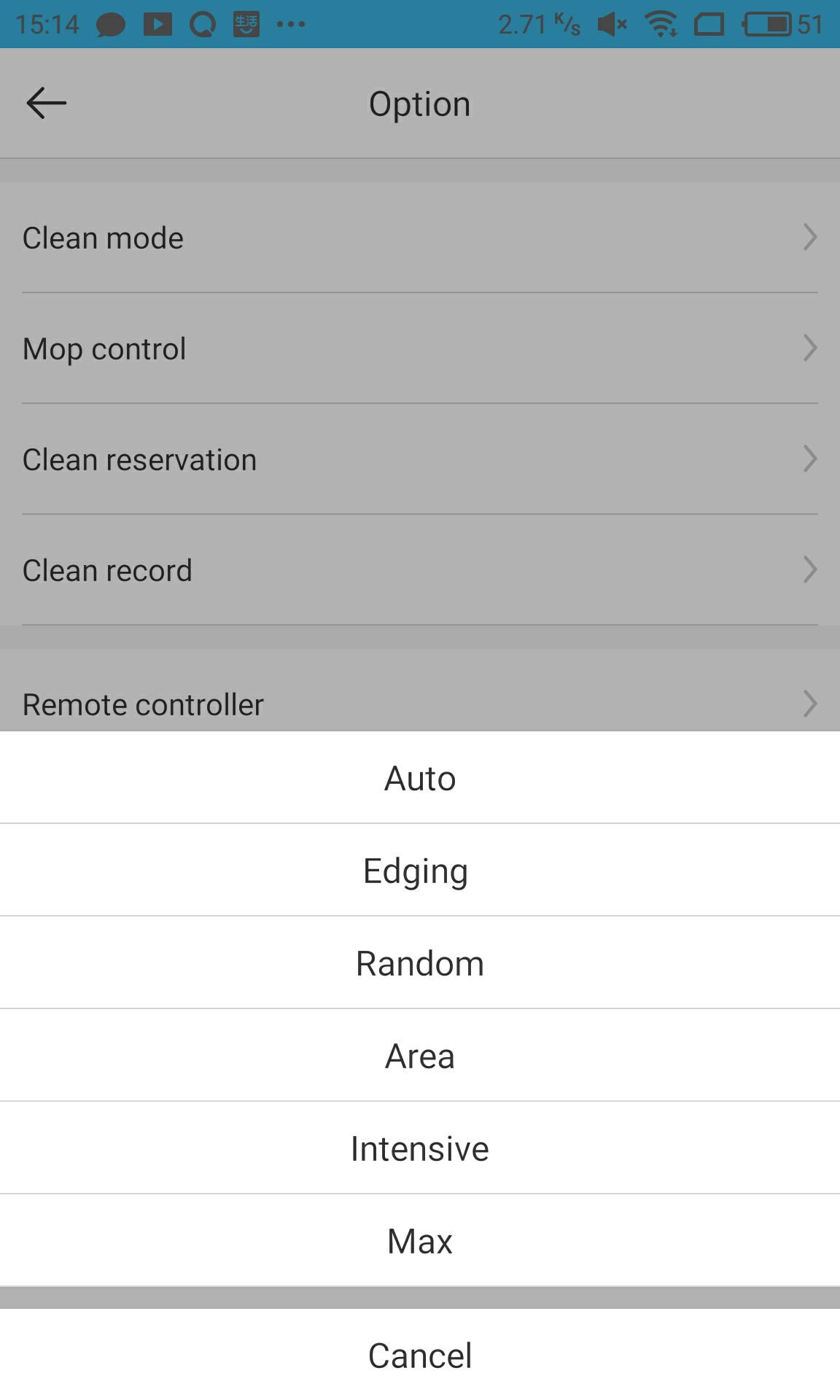Set clean mode to Max
This screenshot has height=1400, width=840.
tap(420, 1241)
